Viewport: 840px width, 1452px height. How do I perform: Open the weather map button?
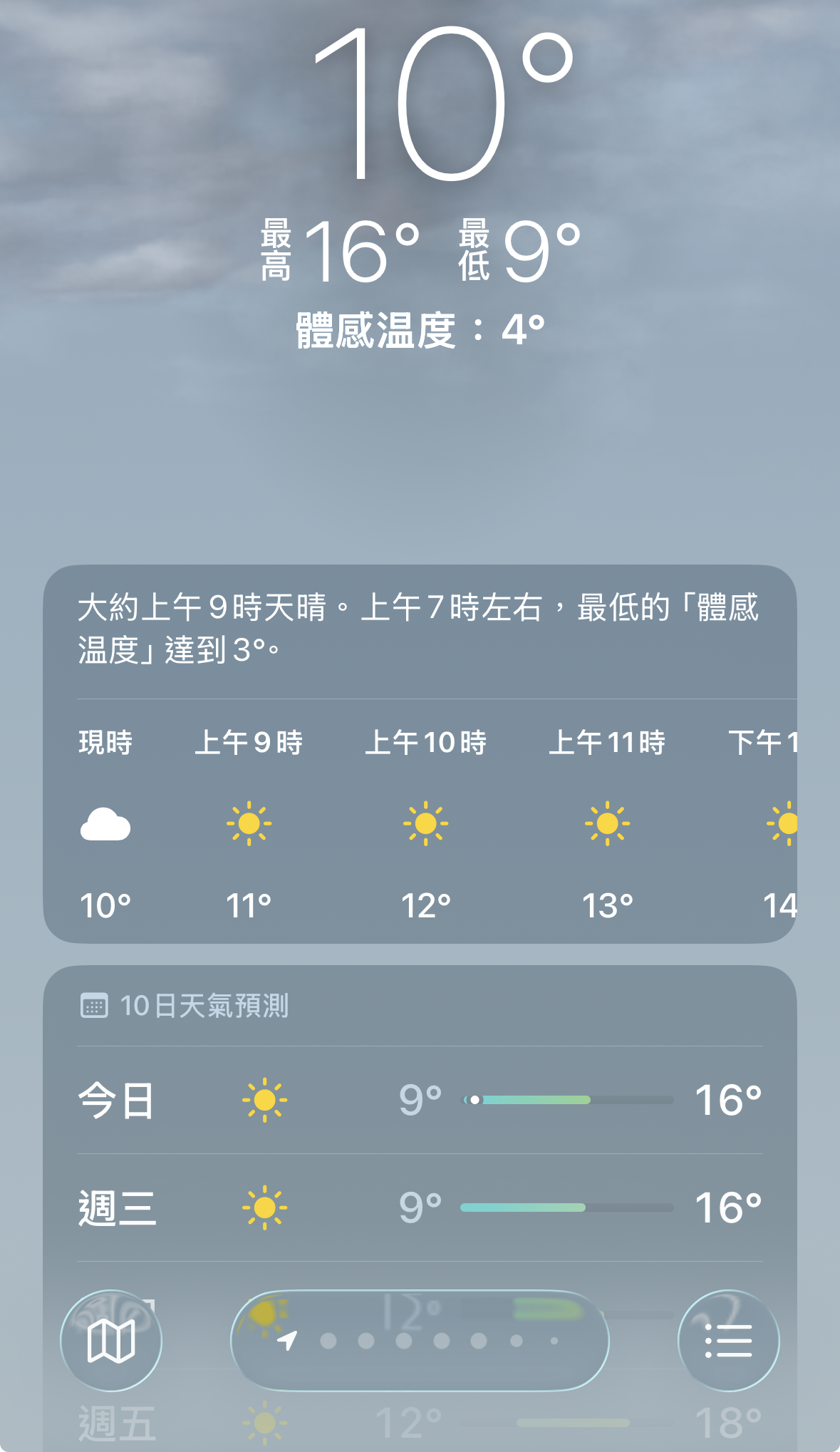[111, 1340]
